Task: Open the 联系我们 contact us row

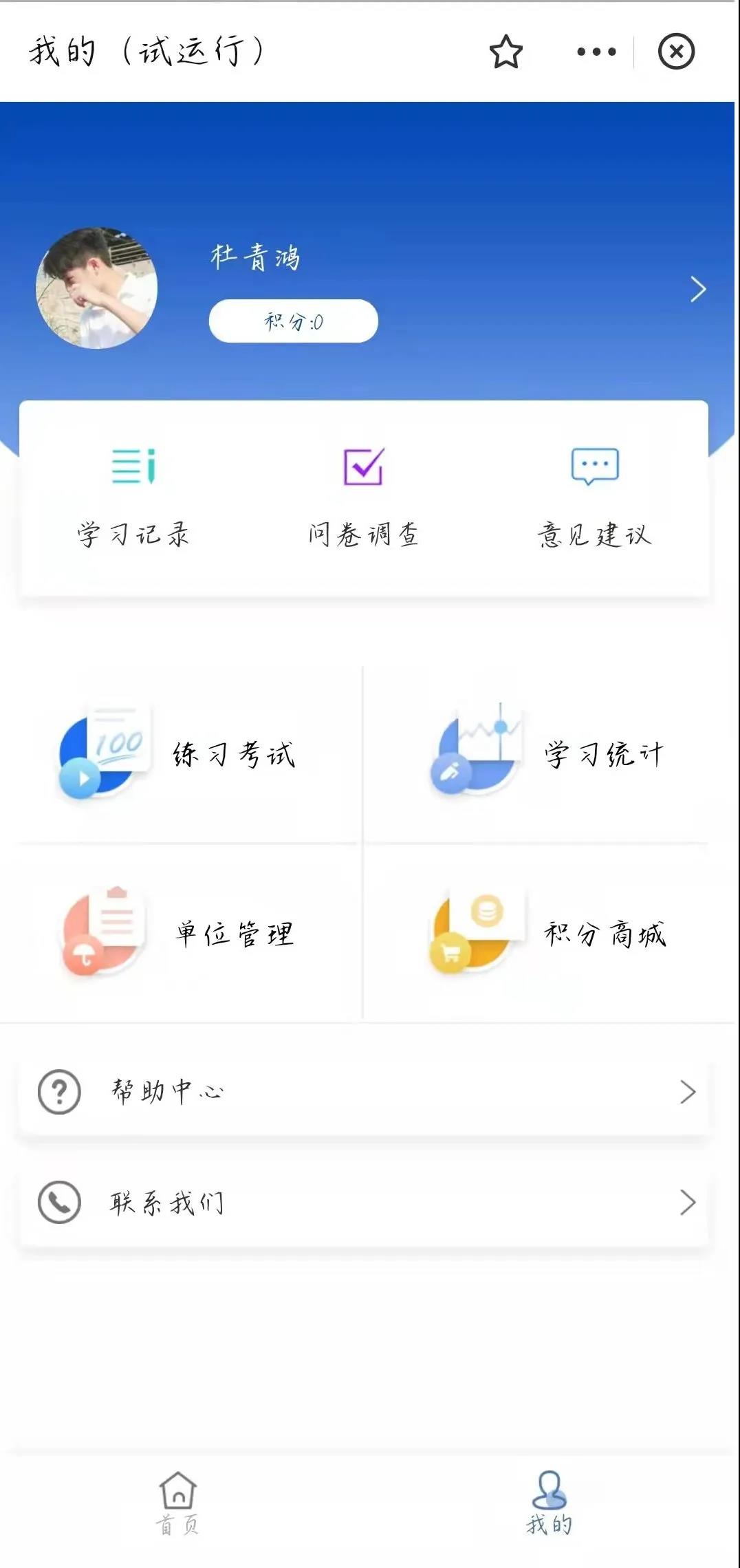Action: pyautogui.click(x=364, y=1203)
